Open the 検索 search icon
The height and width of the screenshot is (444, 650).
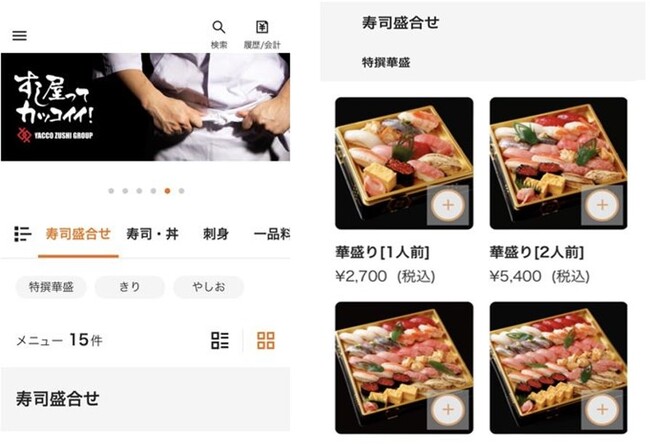point(219,32)
